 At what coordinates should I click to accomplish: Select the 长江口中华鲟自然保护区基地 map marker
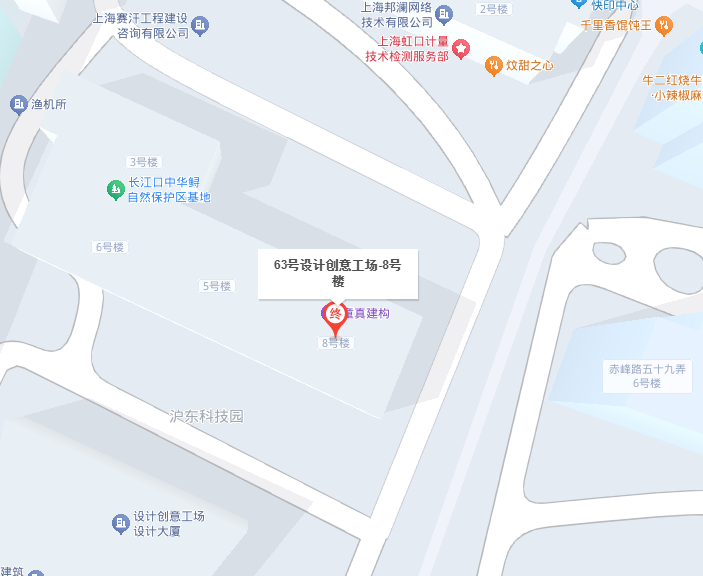pos(116,188)
